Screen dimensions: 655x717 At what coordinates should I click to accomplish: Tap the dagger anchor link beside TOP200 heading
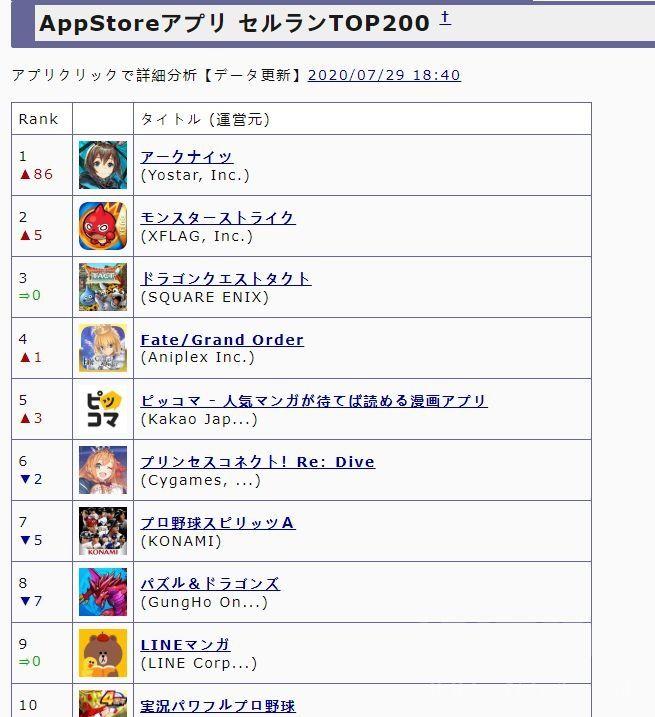point(445,18)
